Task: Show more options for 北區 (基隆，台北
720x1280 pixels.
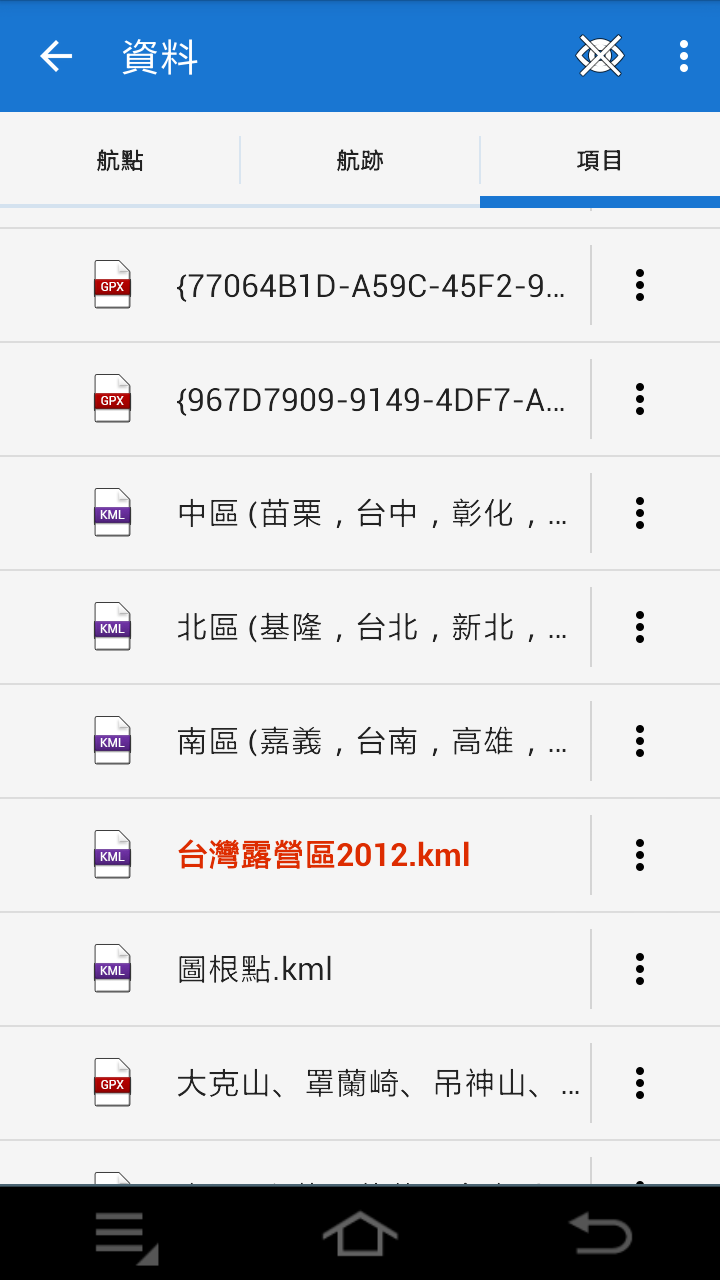Action: point(640,627)
